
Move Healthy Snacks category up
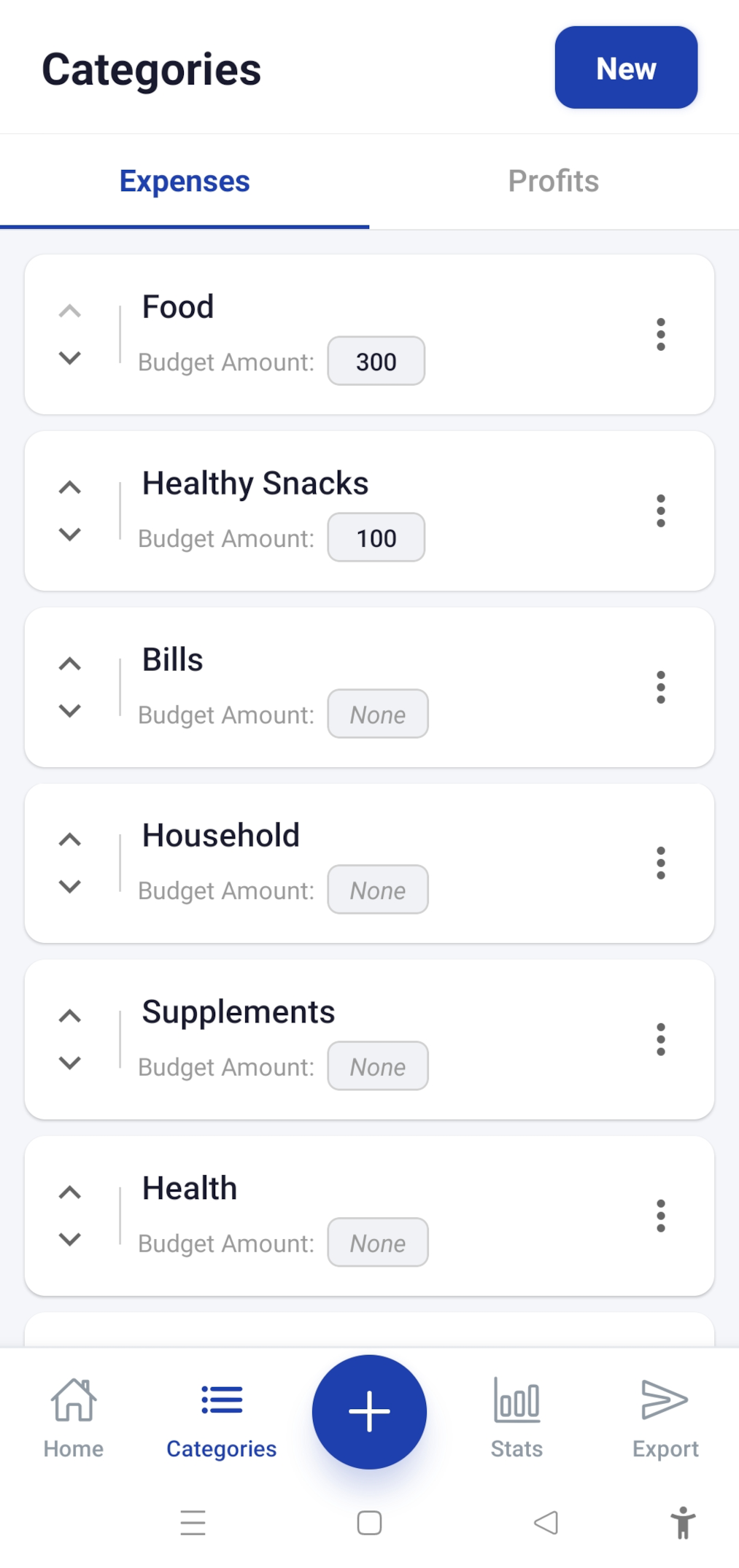tap(69, 487)
